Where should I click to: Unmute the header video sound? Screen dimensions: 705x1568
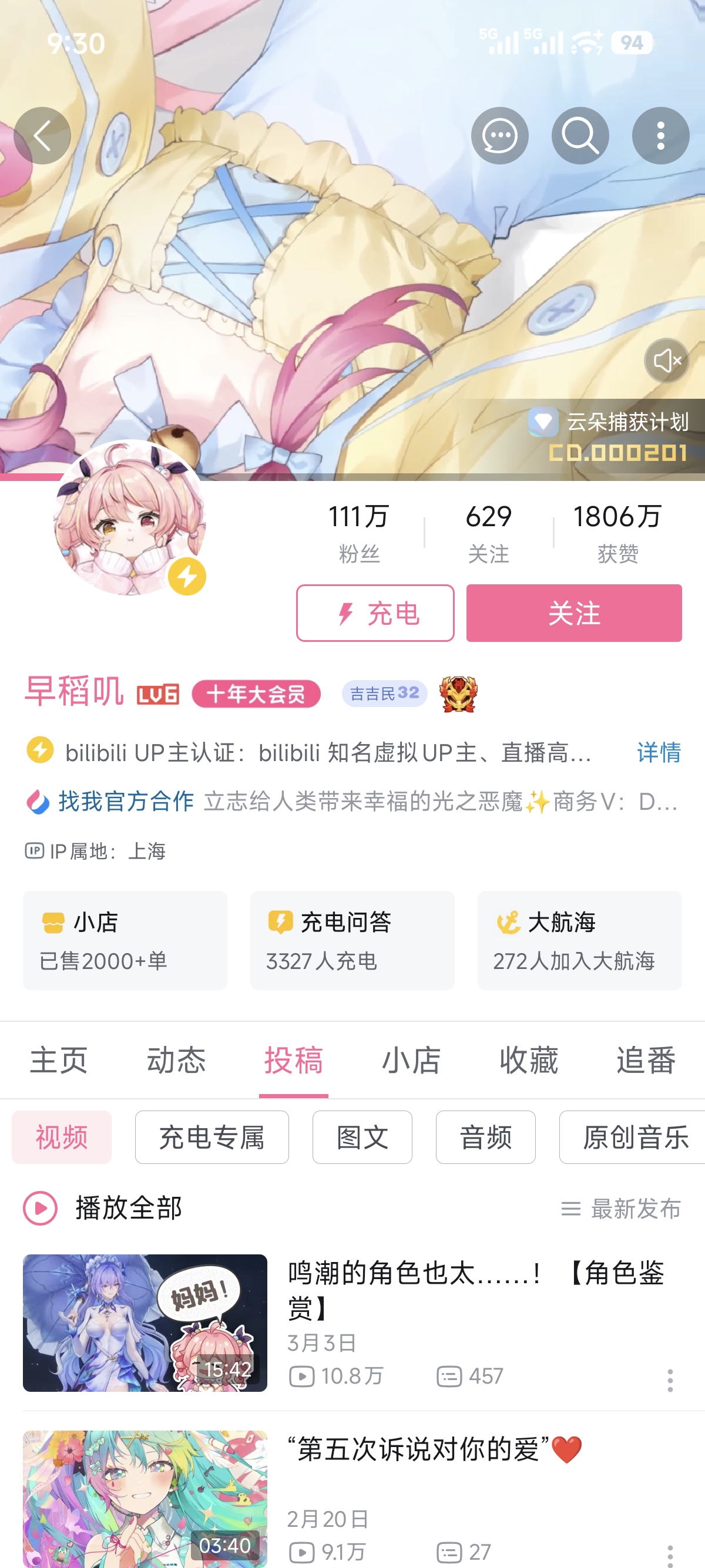[667, 361]
